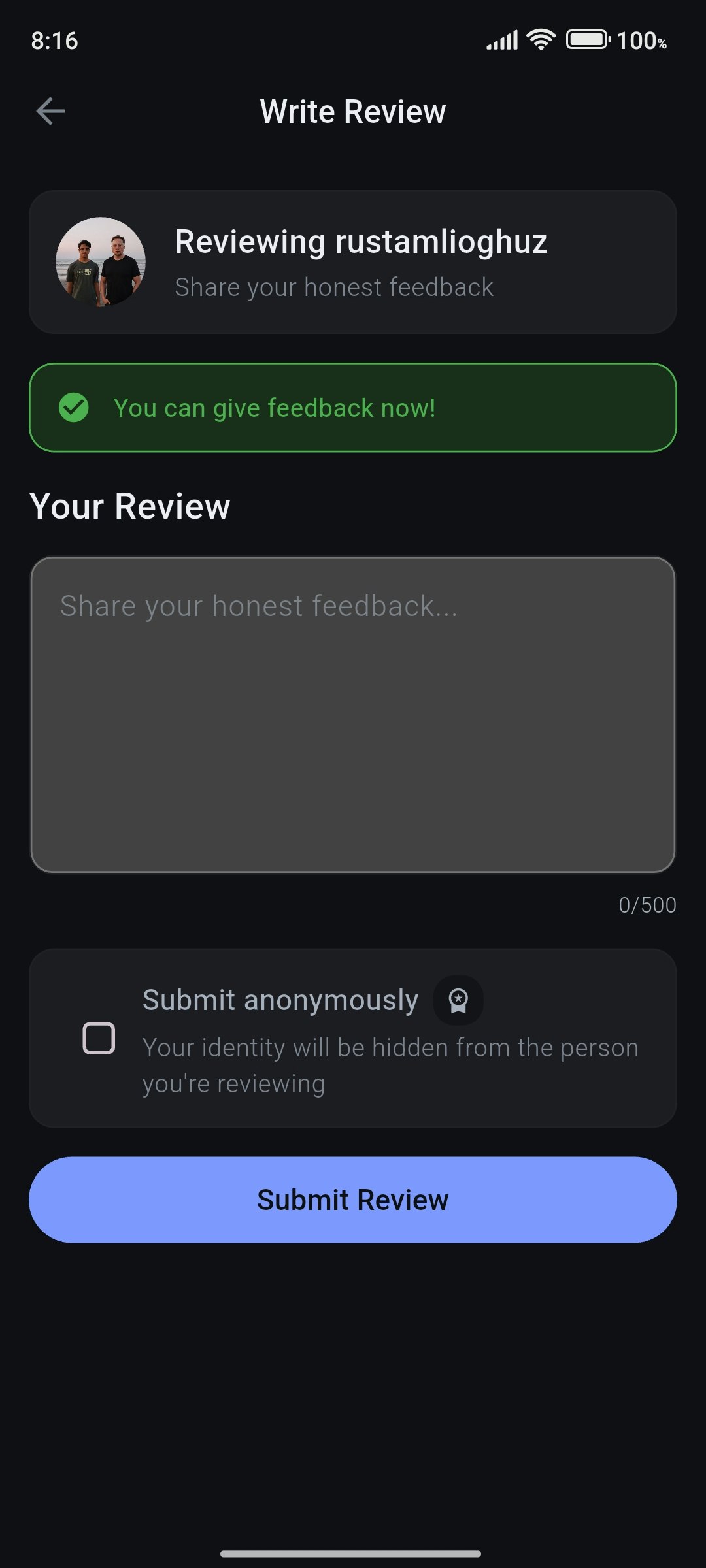Go back using the arrow icon

pos(50,111)
